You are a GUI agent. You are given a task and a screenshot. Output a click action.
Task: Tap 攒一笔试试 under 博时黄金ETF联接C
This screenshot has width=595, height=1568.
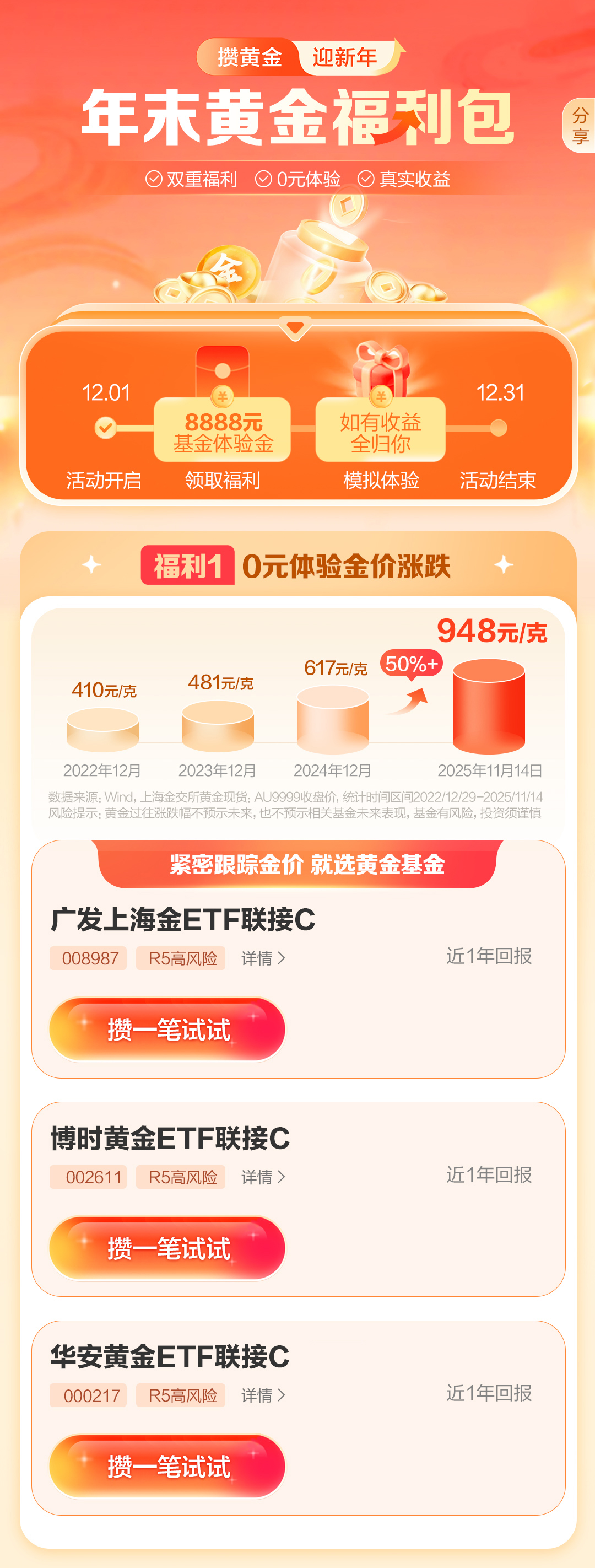point(167,1248)
